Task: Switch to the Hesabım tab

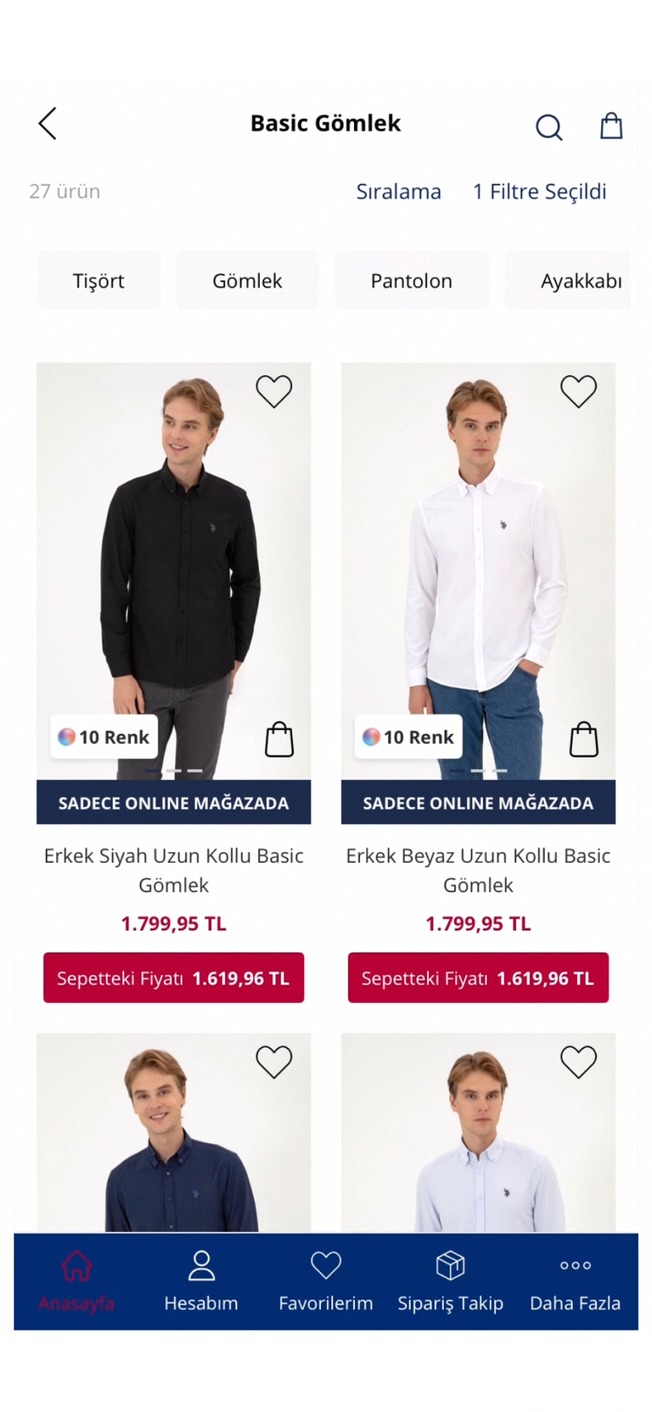Action: pyautogui.click(x=201, y=1282)
